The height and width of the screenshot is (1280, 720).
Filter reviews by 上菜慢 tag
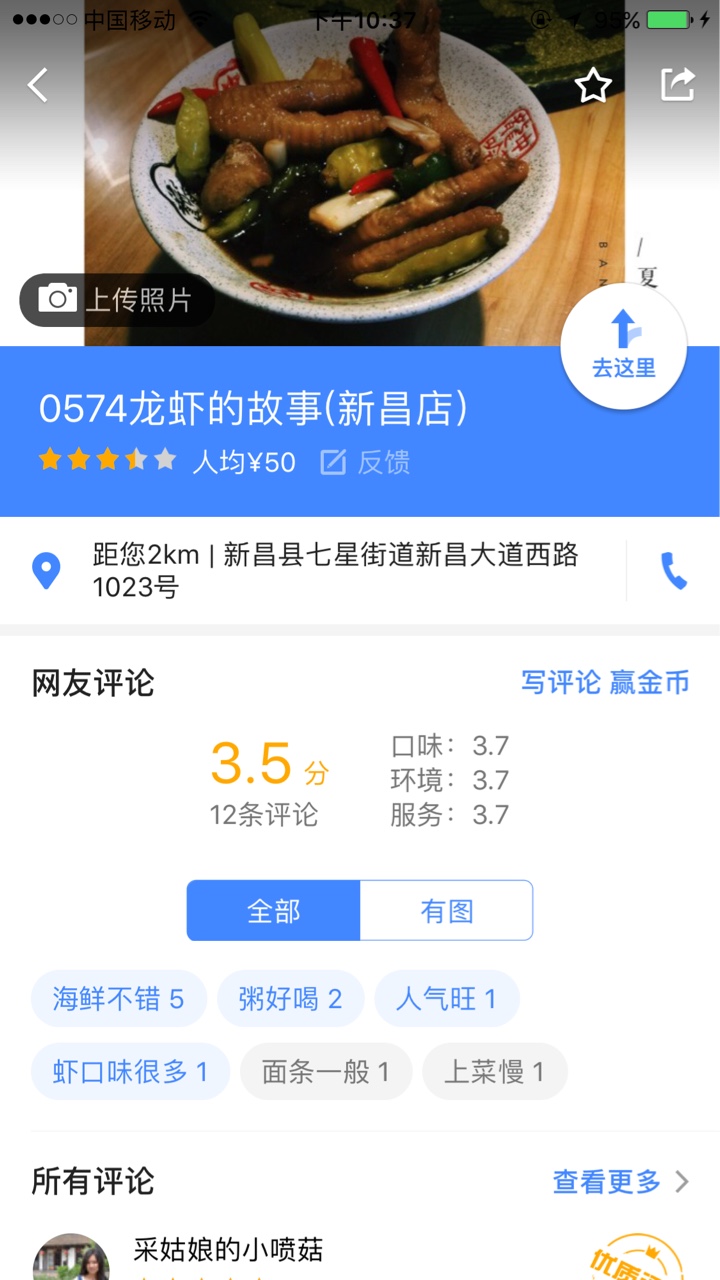494,1072
